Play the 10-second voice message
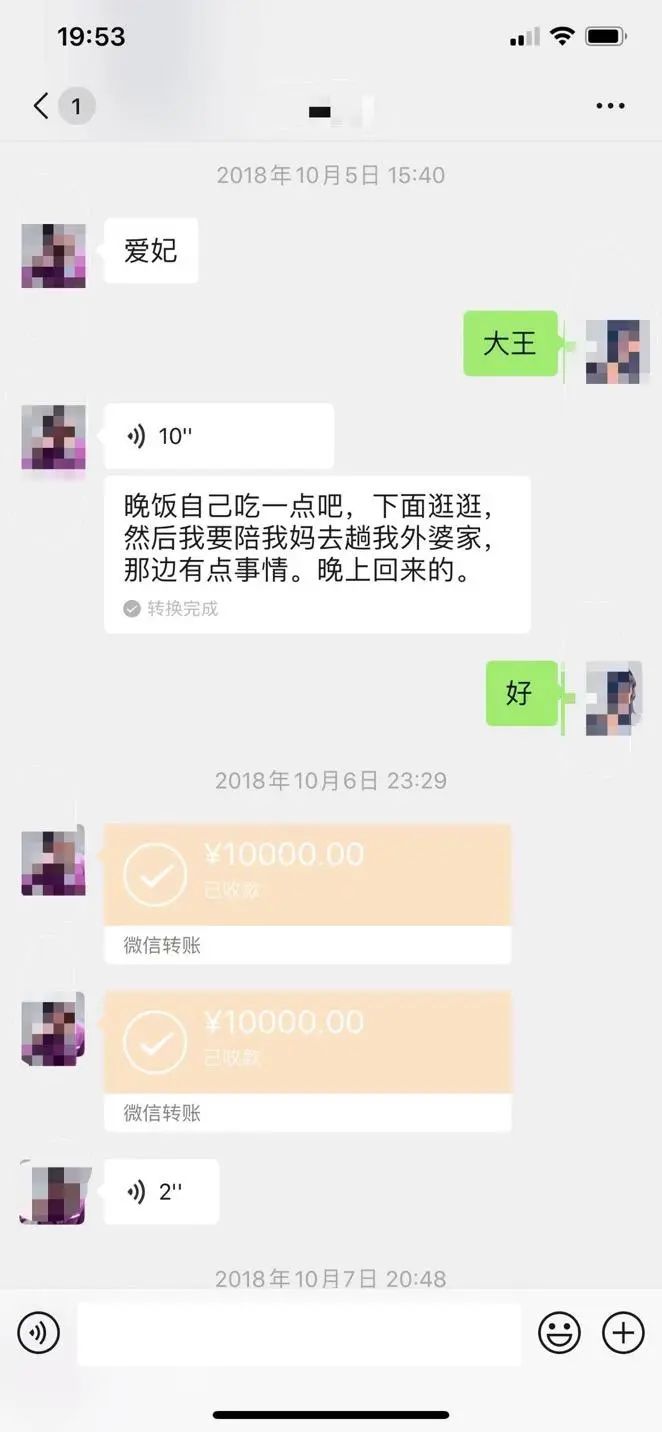This screenshot has width=662, height=1432. coord(218,436)
